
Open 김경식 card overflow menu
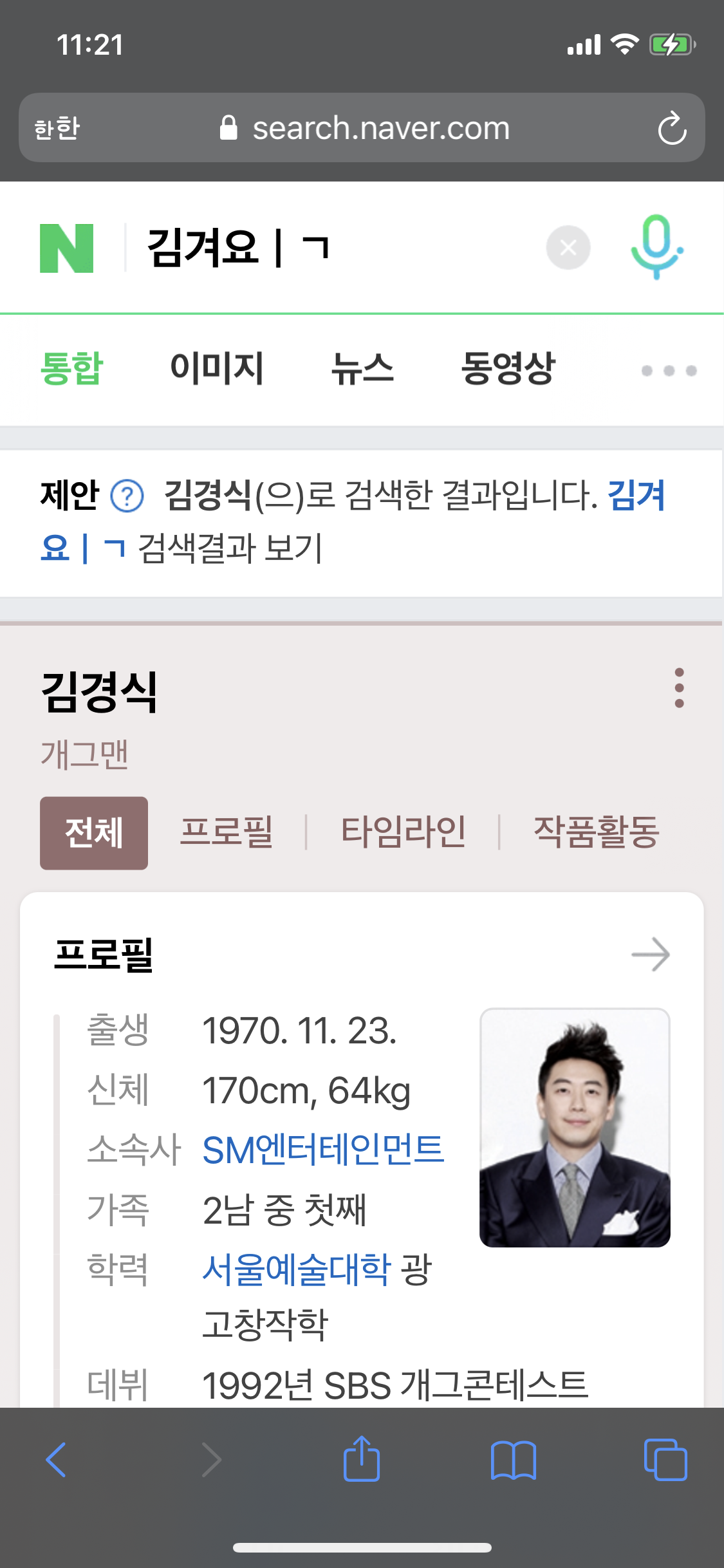coord(679,688)
